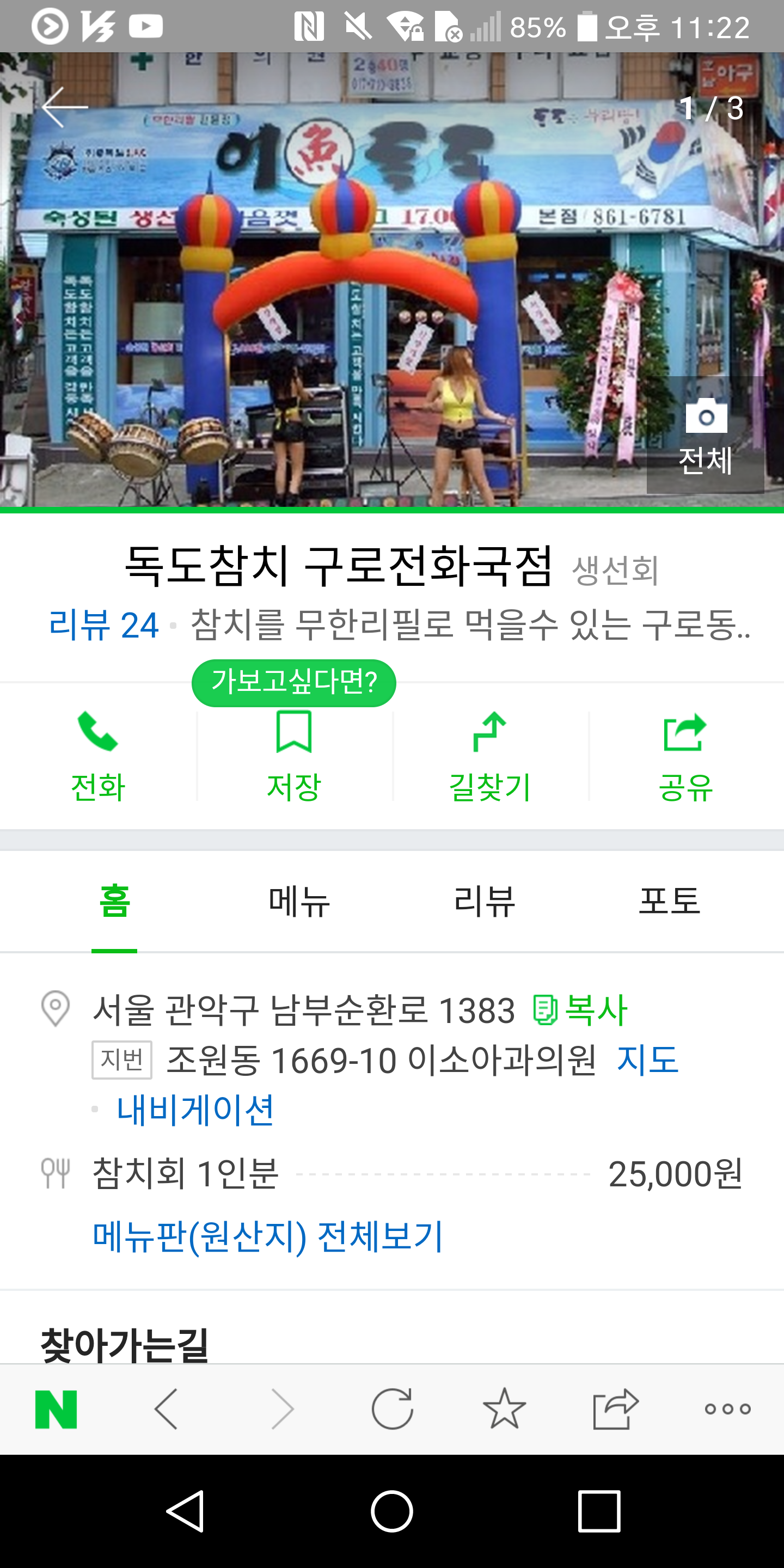Viewport: 784px width, 1568px height.
Task: Save this place with the 저장 bookmark
Action: (294, 757)
